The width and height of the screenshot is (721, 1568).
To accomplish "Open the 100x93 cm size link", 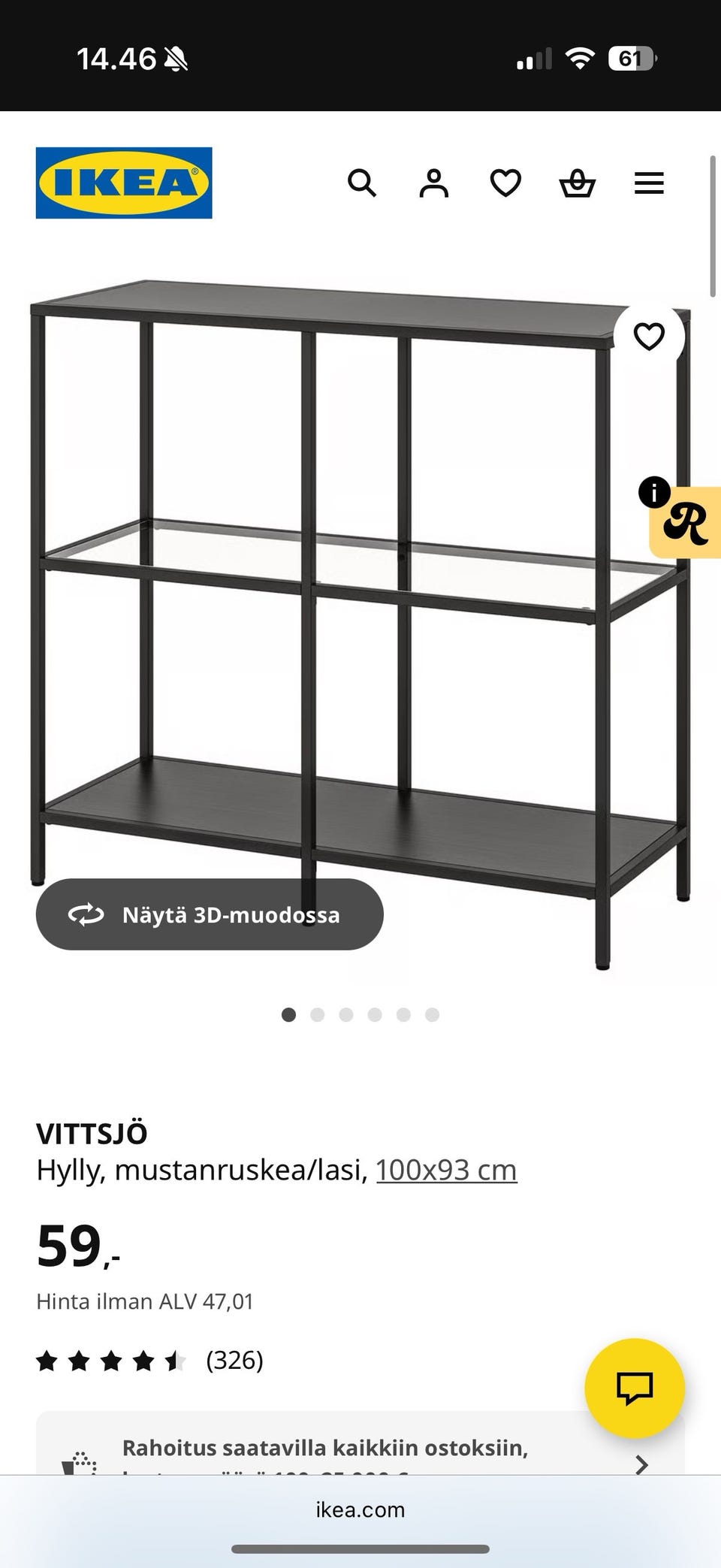I will (x=446, y=1170).
